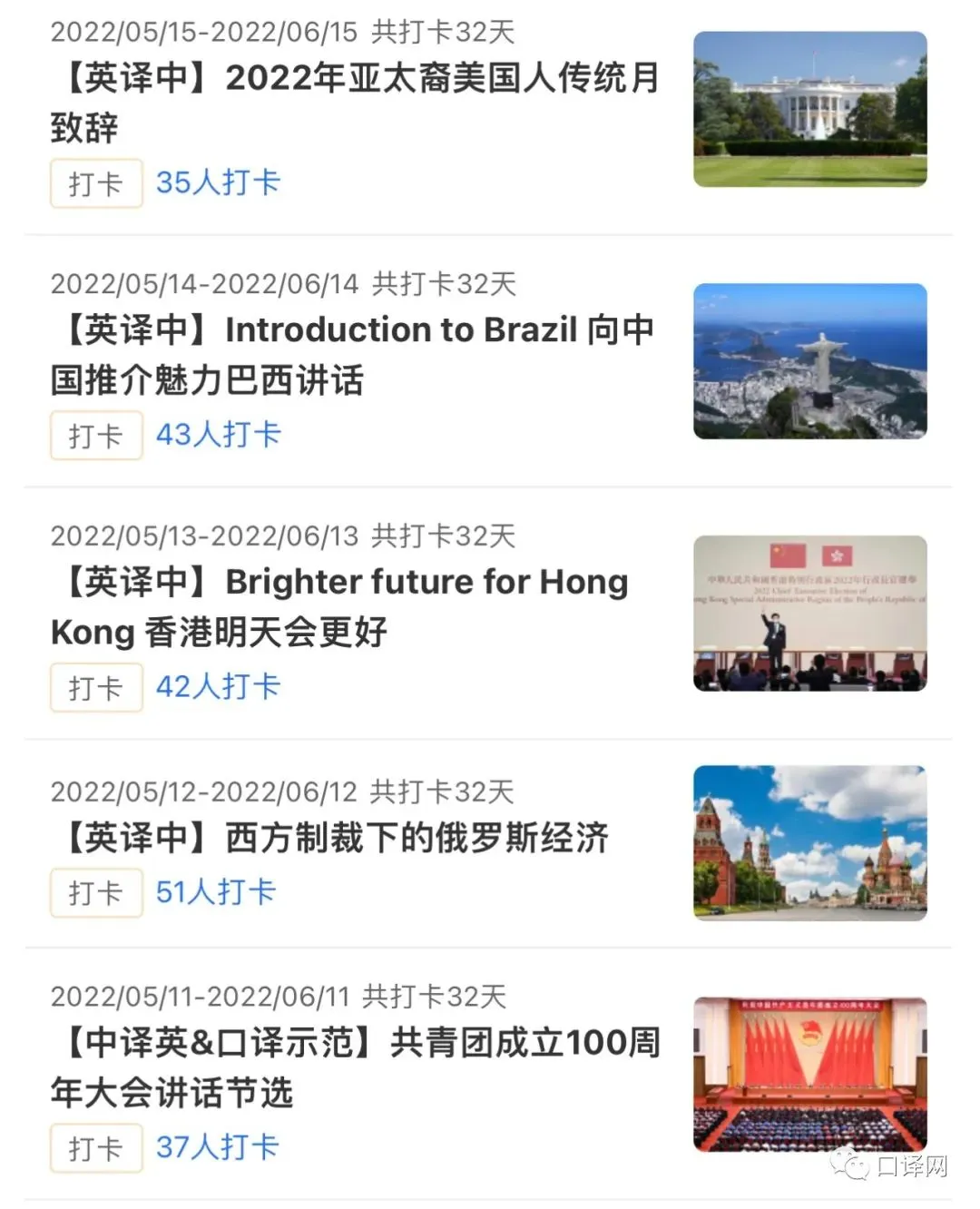
Task: See who checked in under 43人打卡
Action: click(218, 435)
